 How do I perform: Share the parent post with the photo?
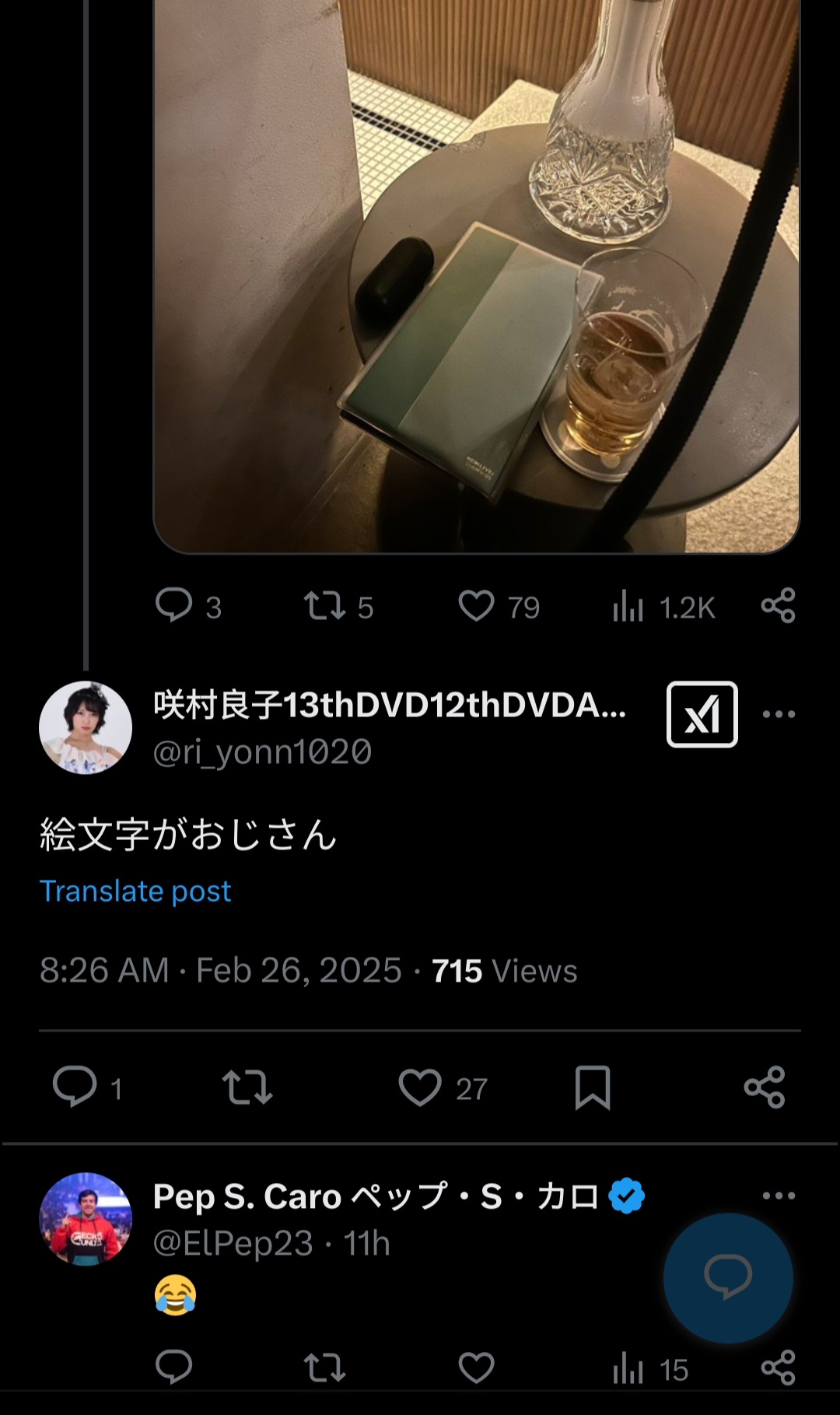(x=778, y=606)
